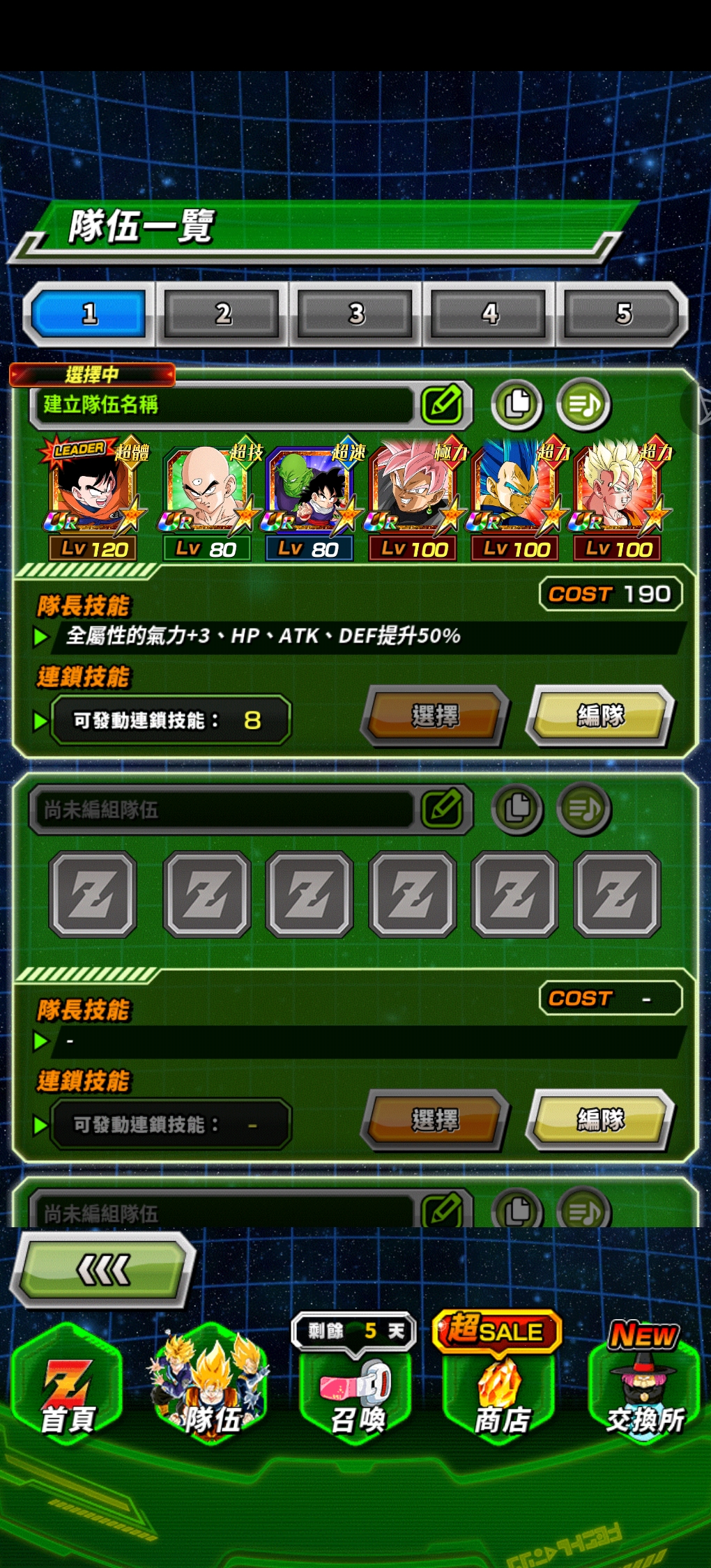Open music settings for selected team

click(583, 404)
